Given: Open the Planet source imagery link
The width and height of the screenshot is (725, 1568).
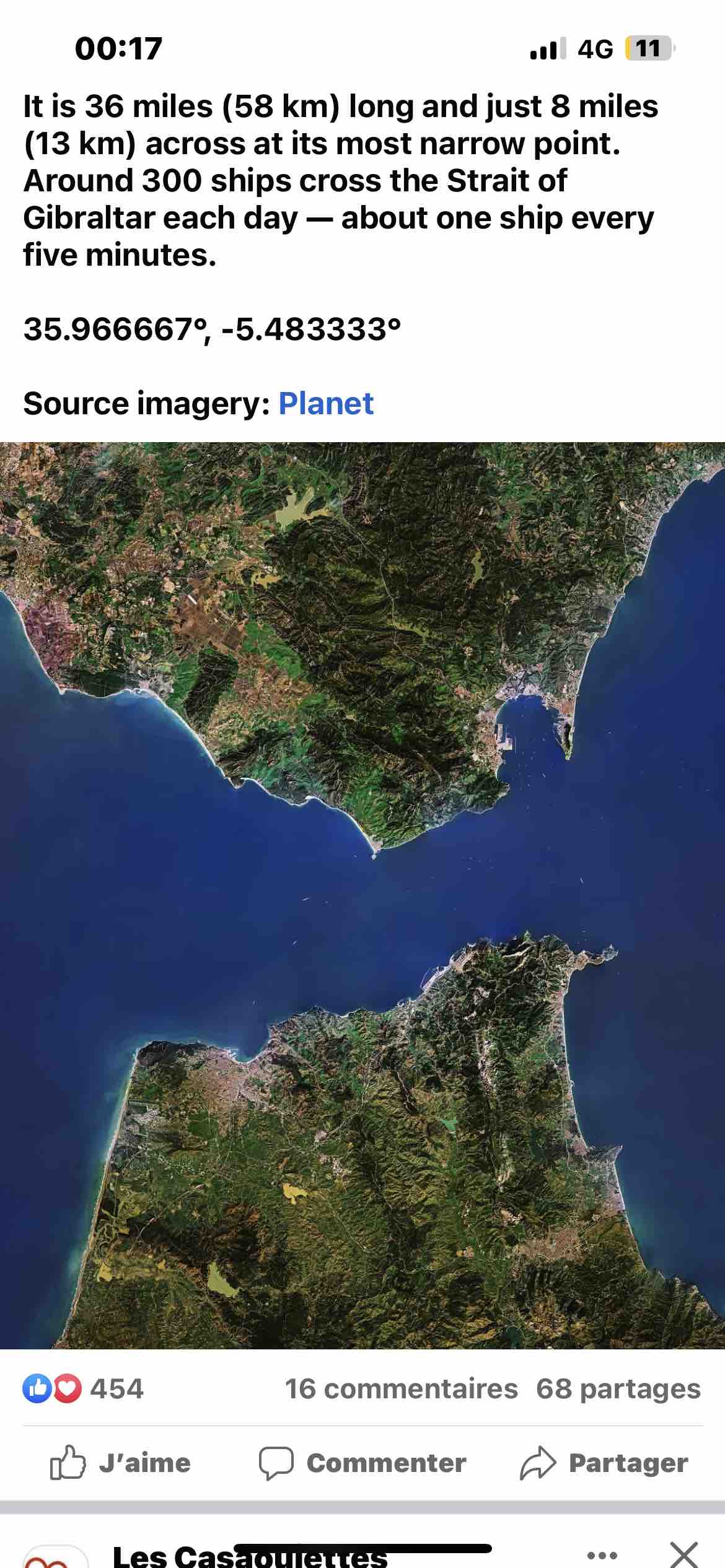Looking at the screenshot, I should 326,404.
